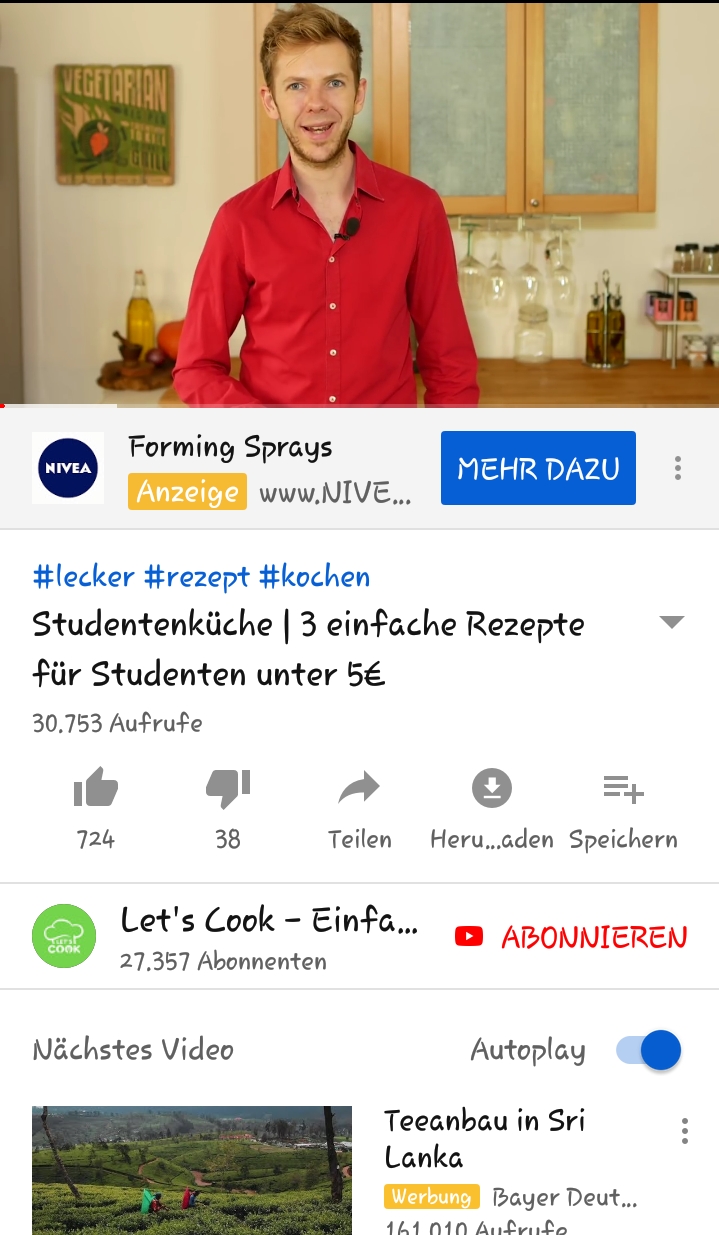Tap the video player showing the cook
The height and width of the screenshot is (1235, 719).
point(359,203)
